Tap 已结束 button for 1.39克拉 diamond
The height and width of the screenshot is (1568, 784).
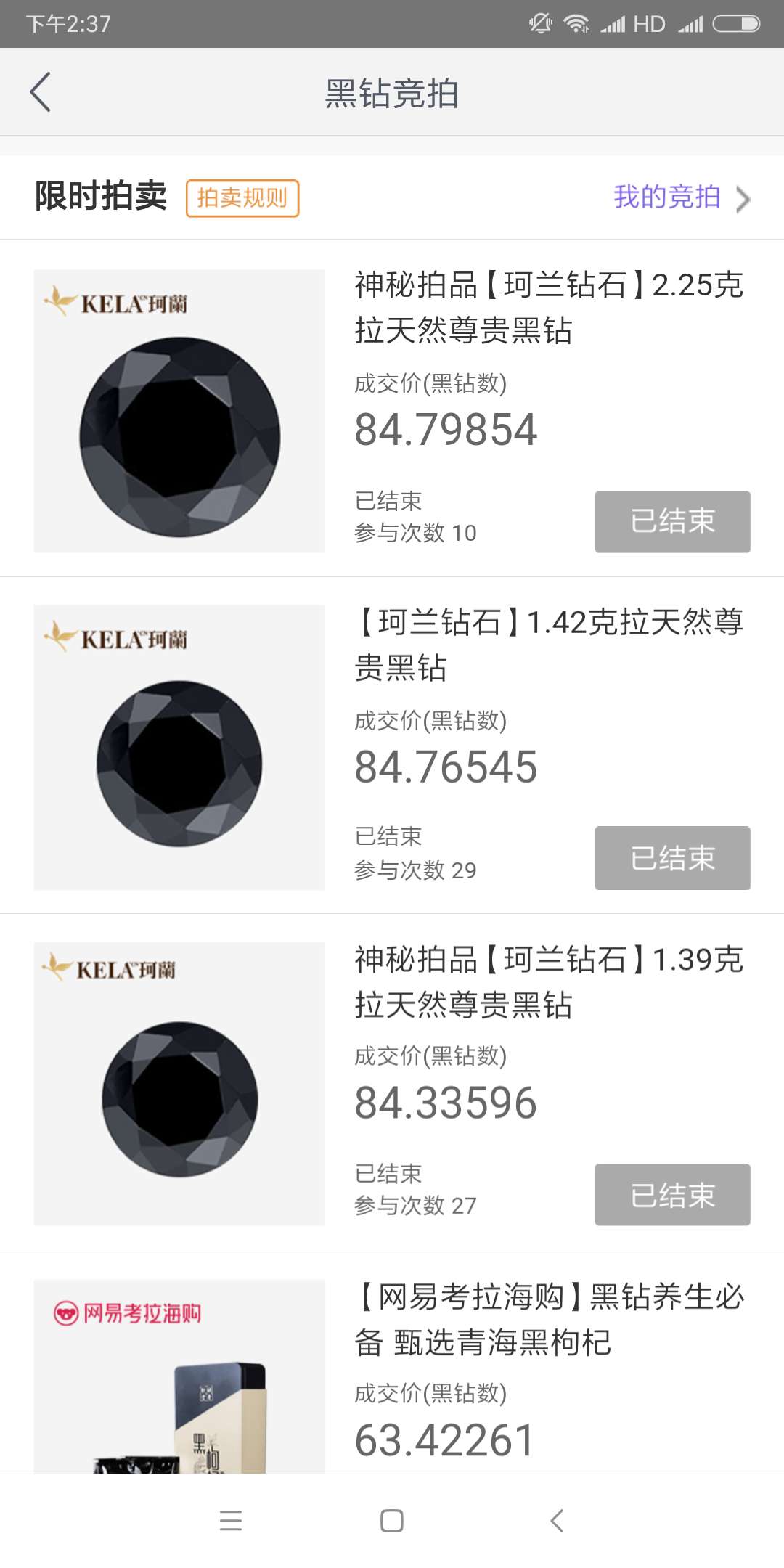pyautogui.click(x=672, y=1195)
